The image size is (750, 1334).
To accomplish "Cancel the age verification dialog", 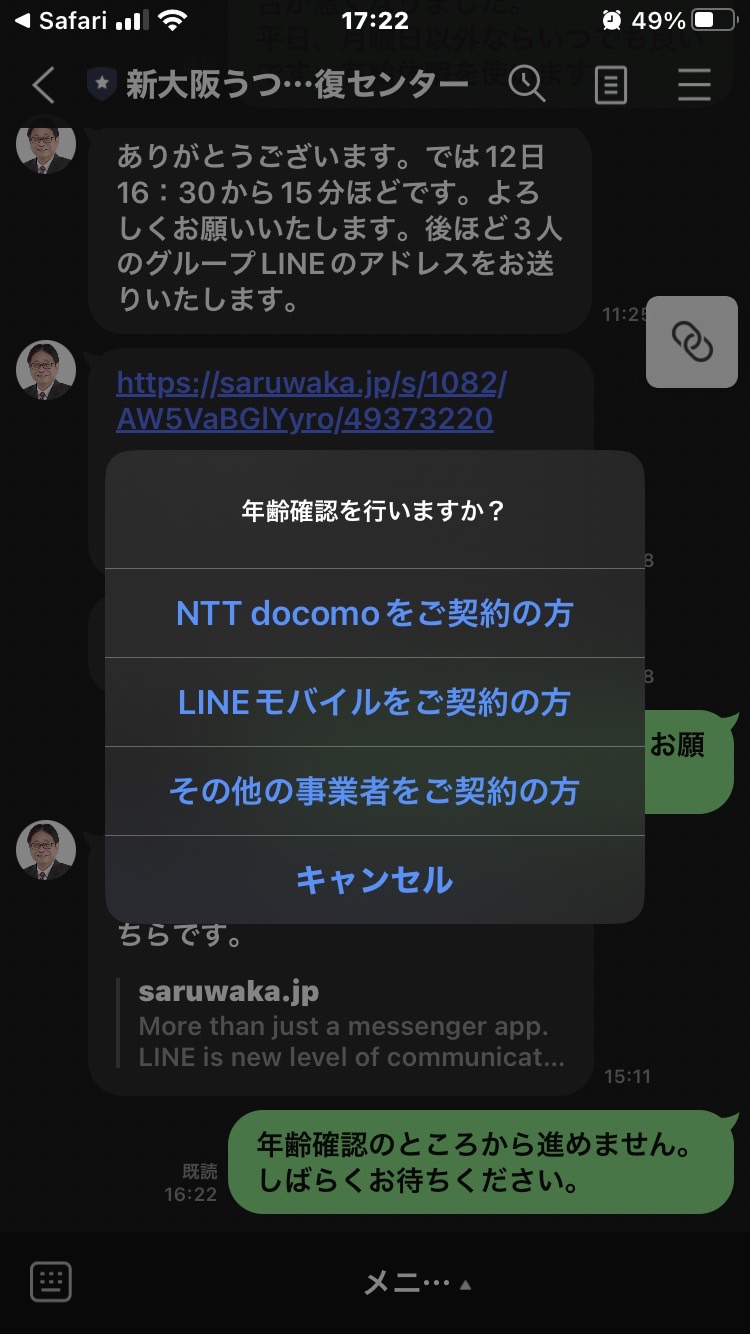I will tap(374, 880).
